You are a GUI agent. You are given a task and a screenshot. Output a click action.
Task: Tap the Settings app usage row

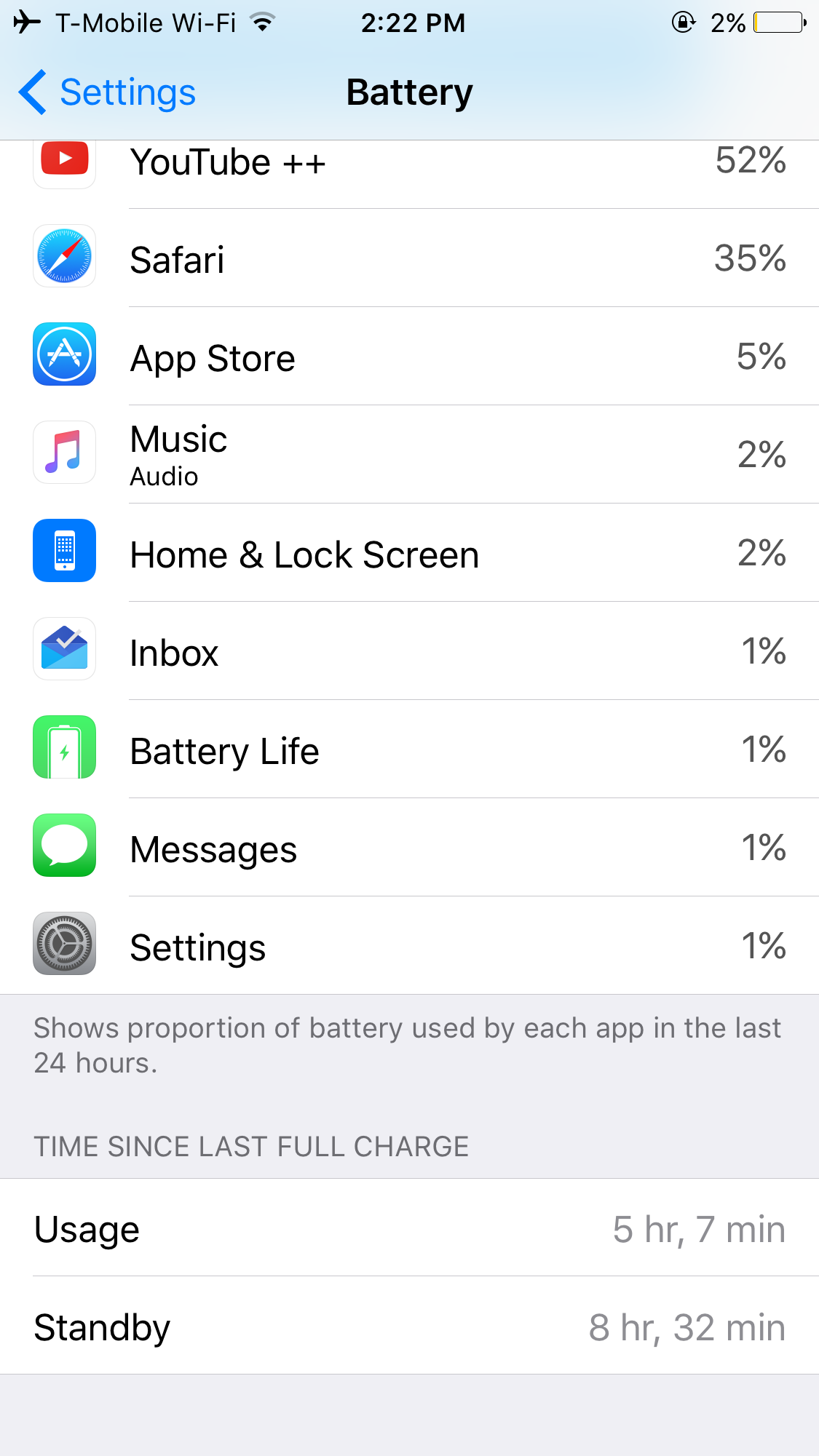[x=408, y=947]
